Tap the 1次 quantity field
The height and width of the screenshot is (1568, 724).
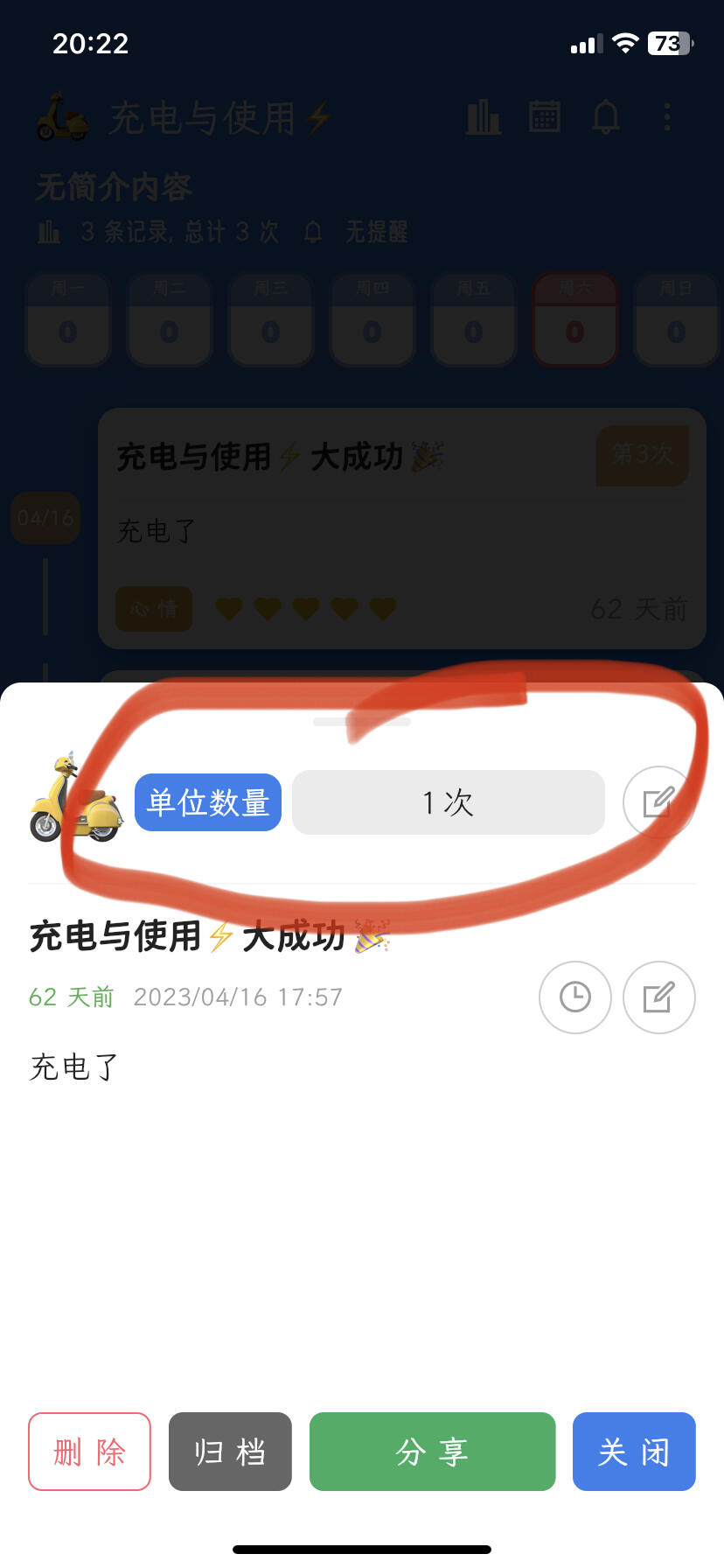(448, 802)
